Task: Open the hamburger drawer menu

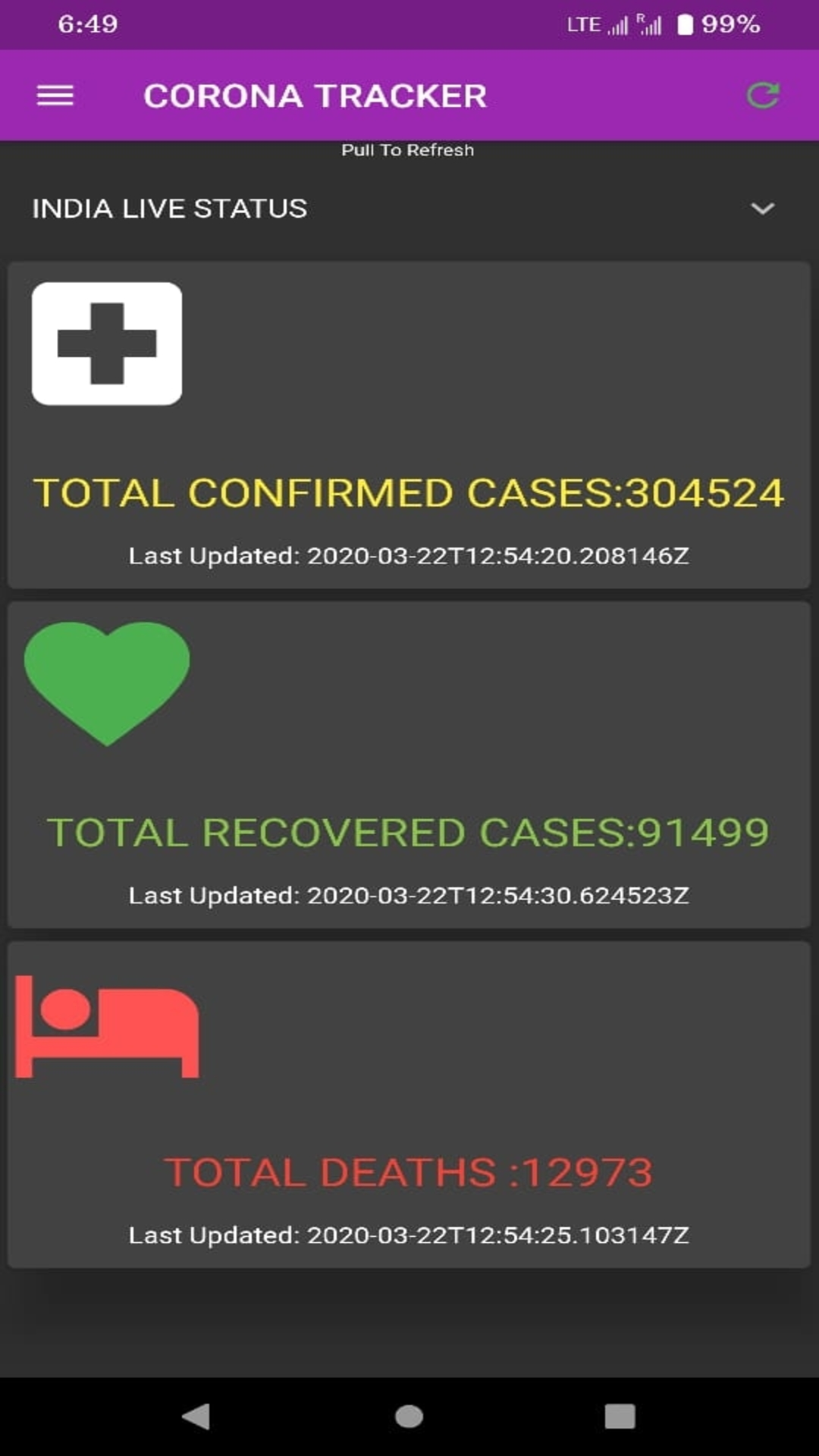Action: [x=55, y=96]
